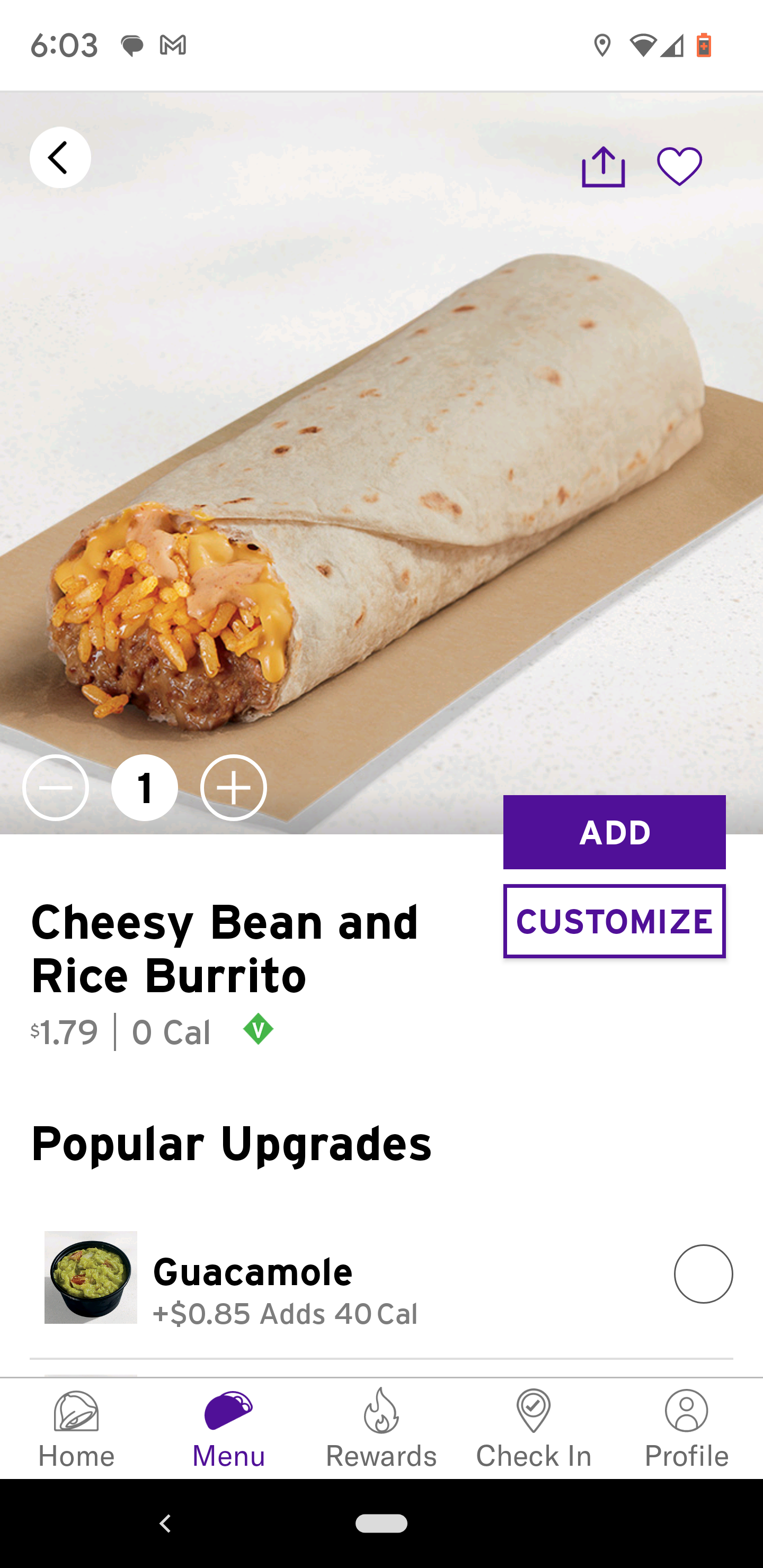This screenshot has height=1568, width=763.
Task: Open the CUSTOMIZE options
Action: pyautogui.click(x=614, y=920)
